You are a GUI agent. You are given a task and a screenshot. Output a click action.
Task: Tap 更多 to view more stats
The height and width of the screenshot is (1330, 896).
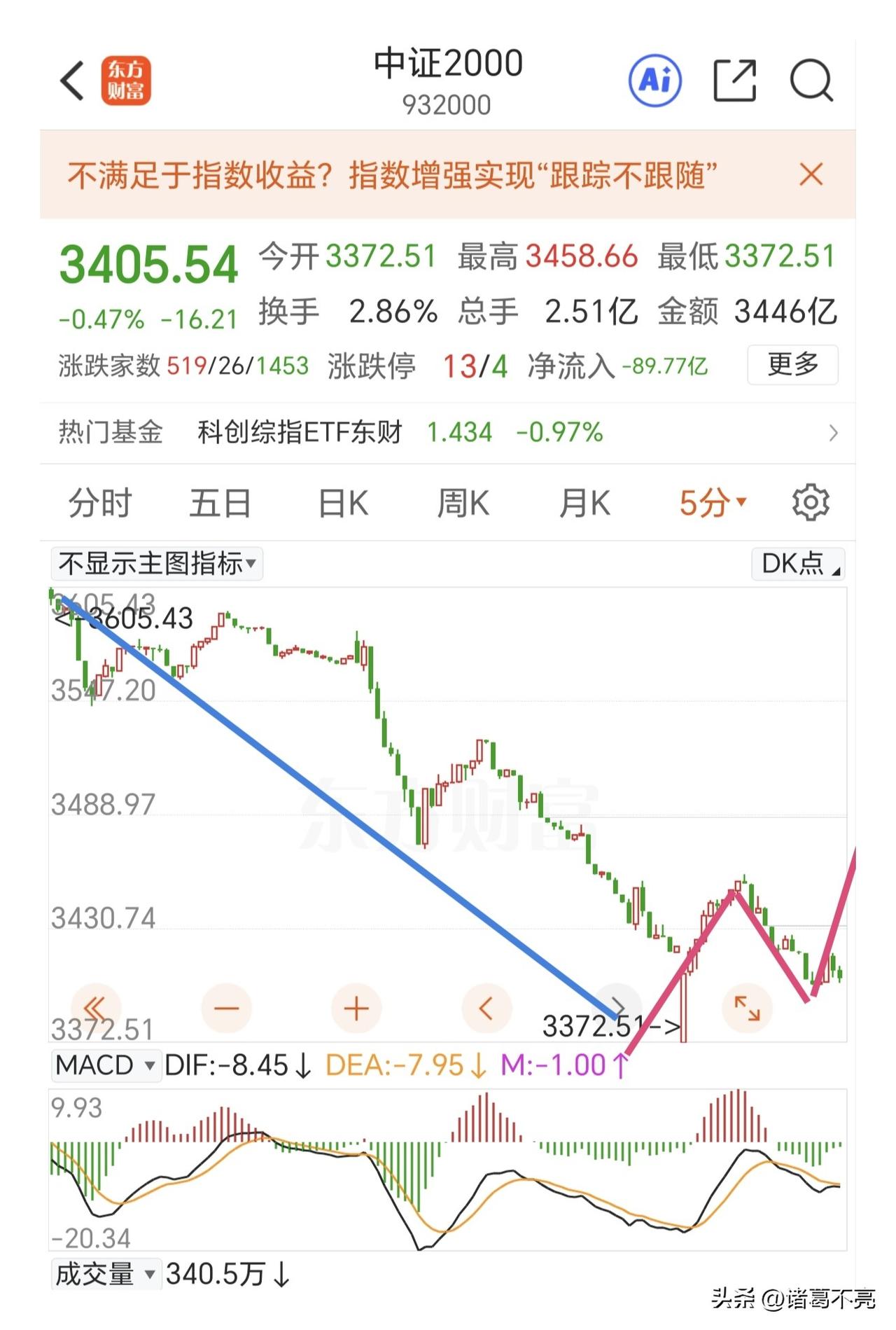(792, 365)
